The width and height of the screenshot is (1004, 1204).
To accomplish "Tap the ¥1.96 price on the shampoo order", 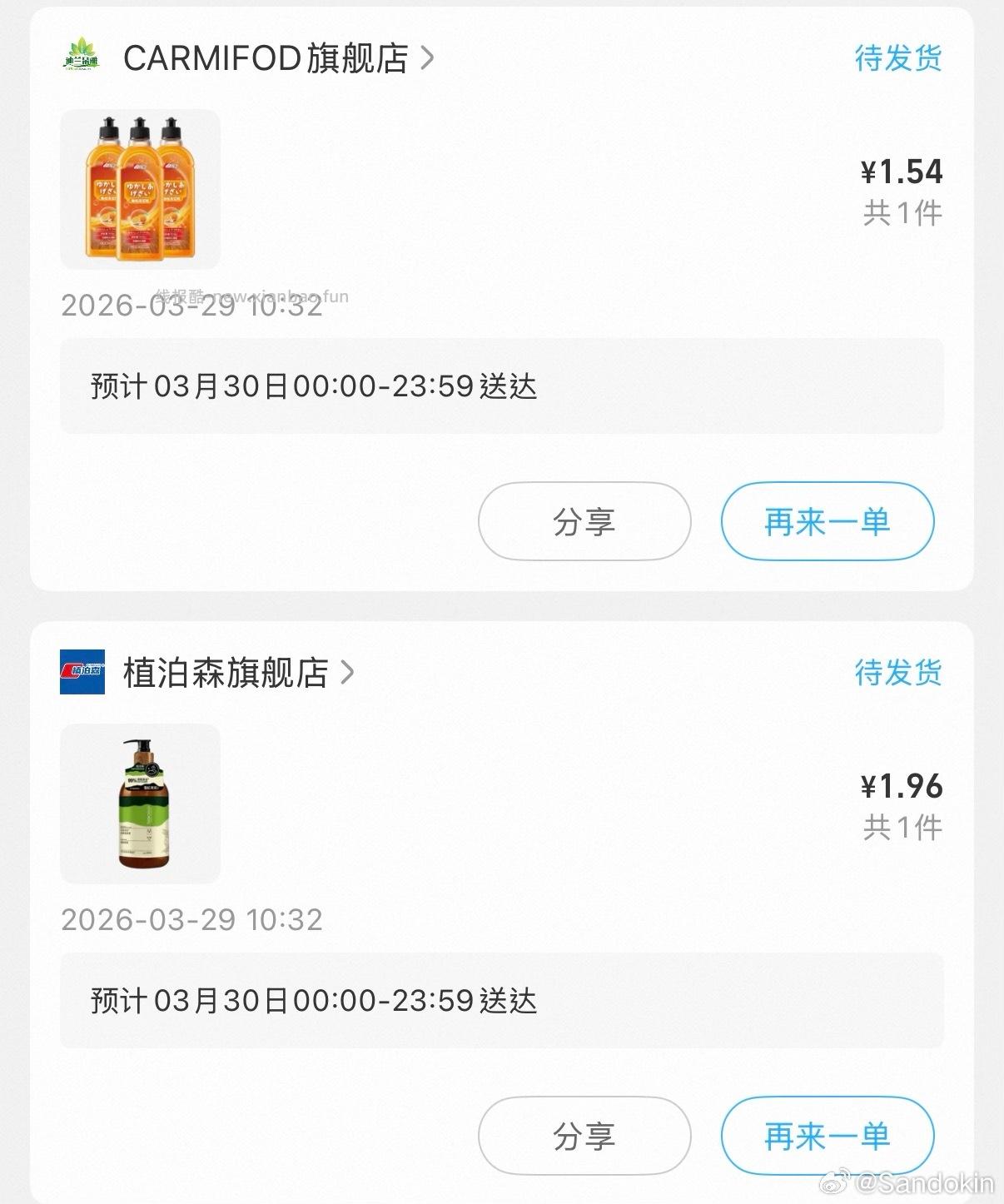I will (902, 786).
